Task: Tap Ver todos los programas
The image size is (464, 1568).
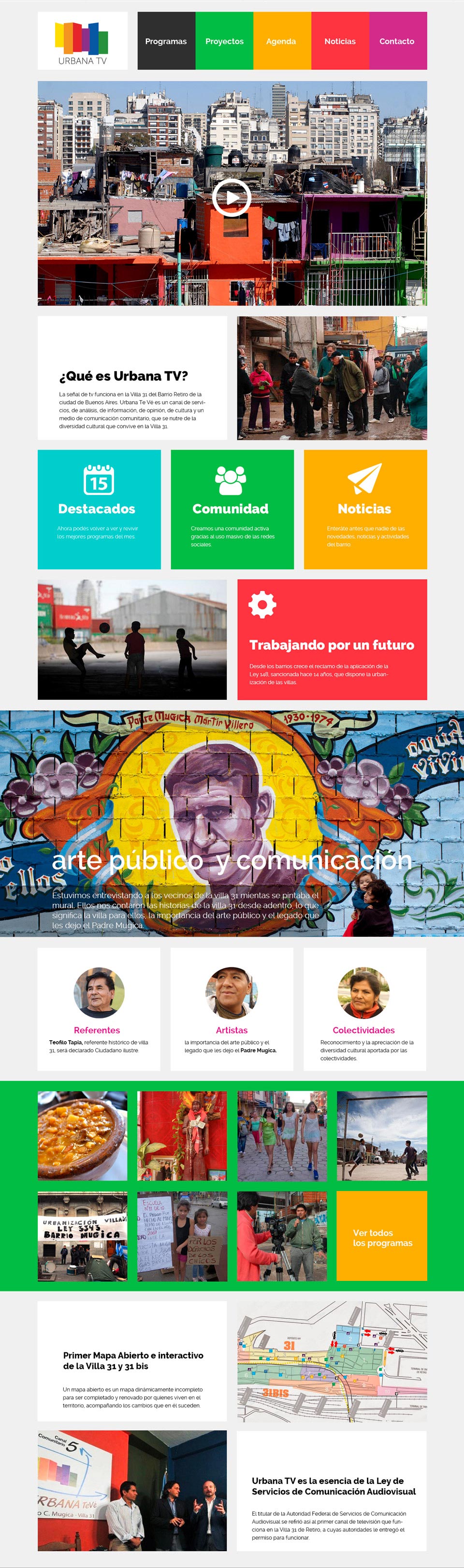Action: [x=382, y=1236]
